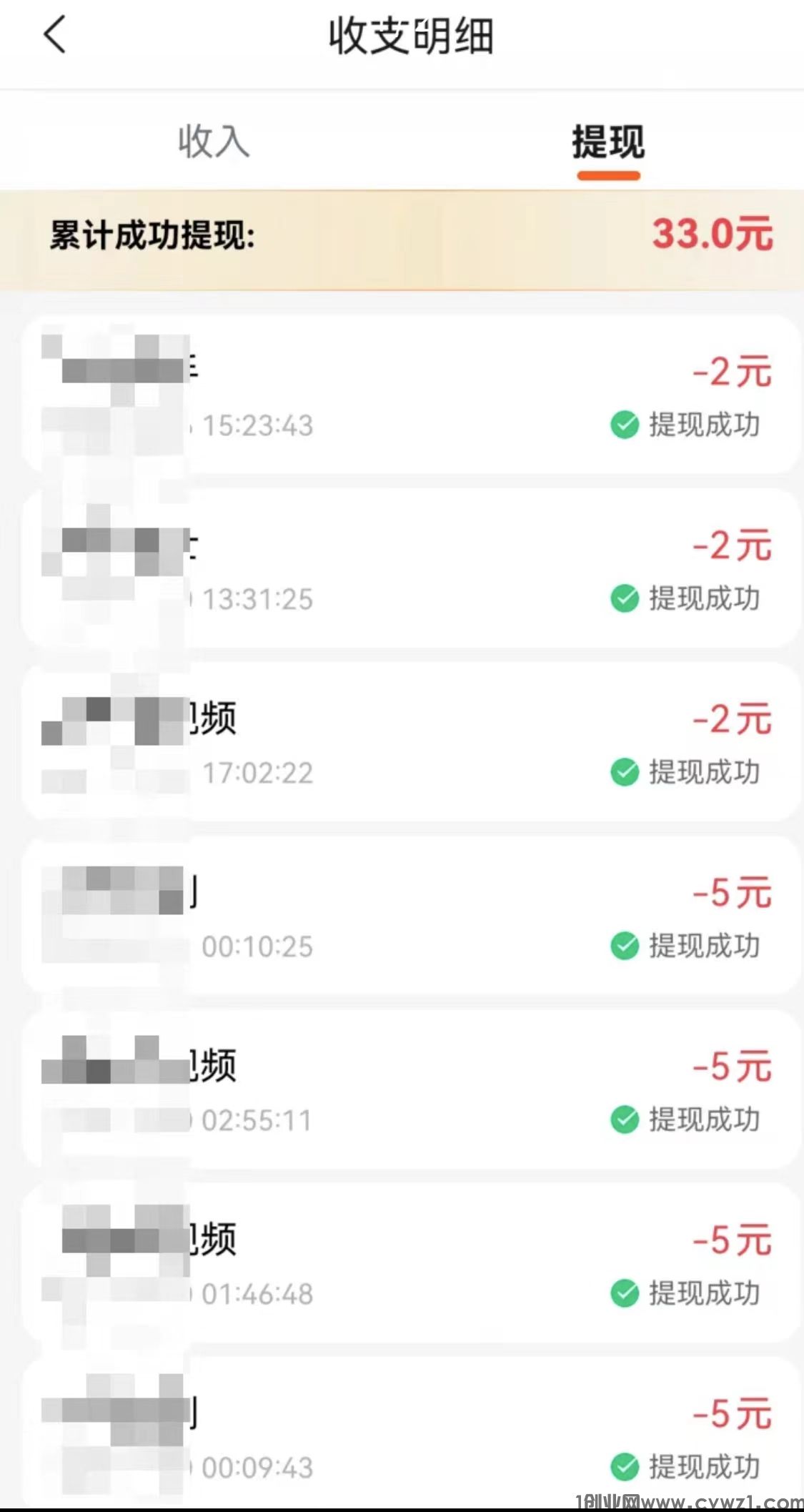Go back from the 收支明细 page
804x1512 pixels.
pos(55,35)
